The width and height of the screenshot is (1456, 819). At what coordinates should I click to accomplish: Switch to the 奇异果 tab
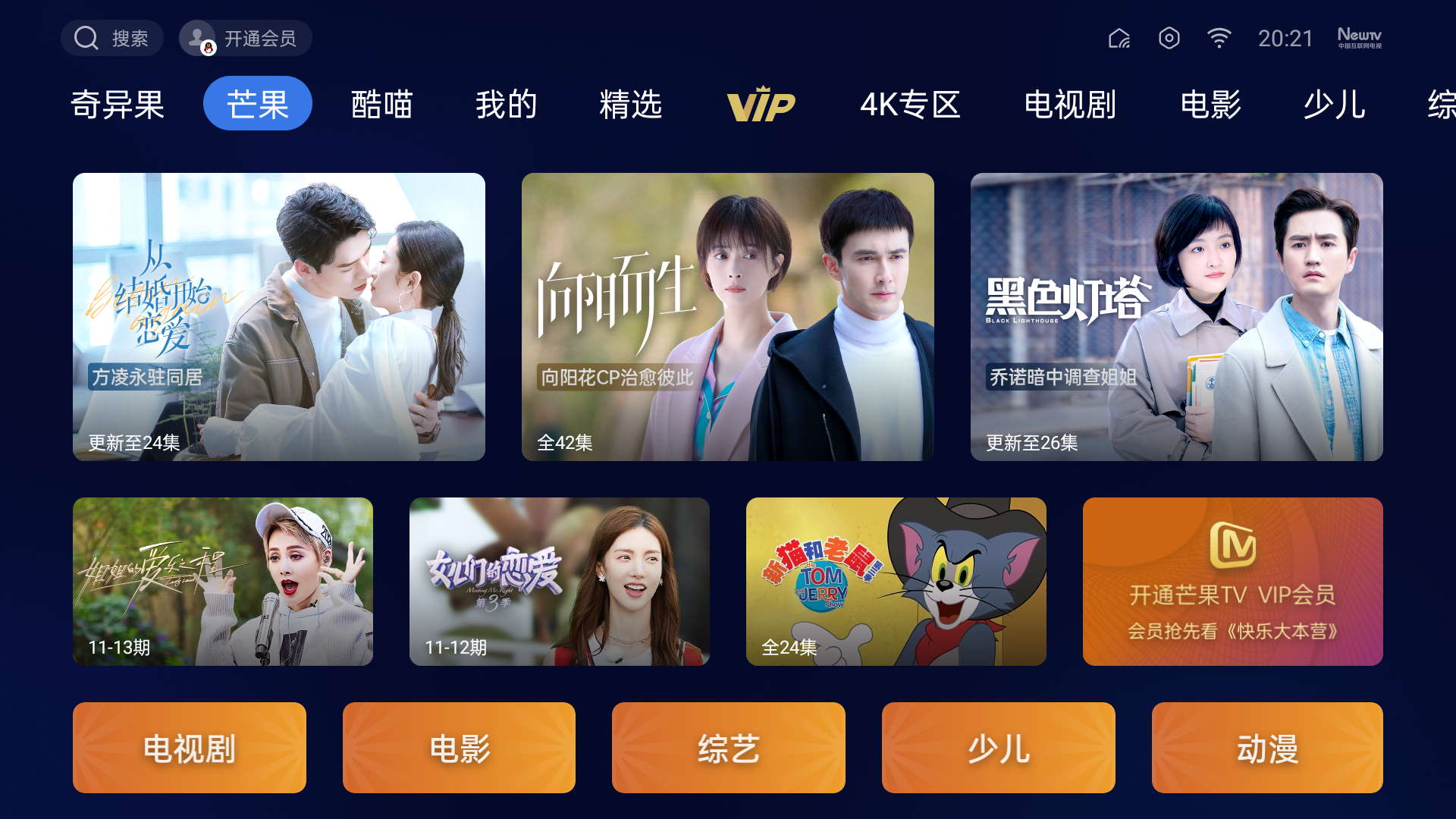pos(118,104)
